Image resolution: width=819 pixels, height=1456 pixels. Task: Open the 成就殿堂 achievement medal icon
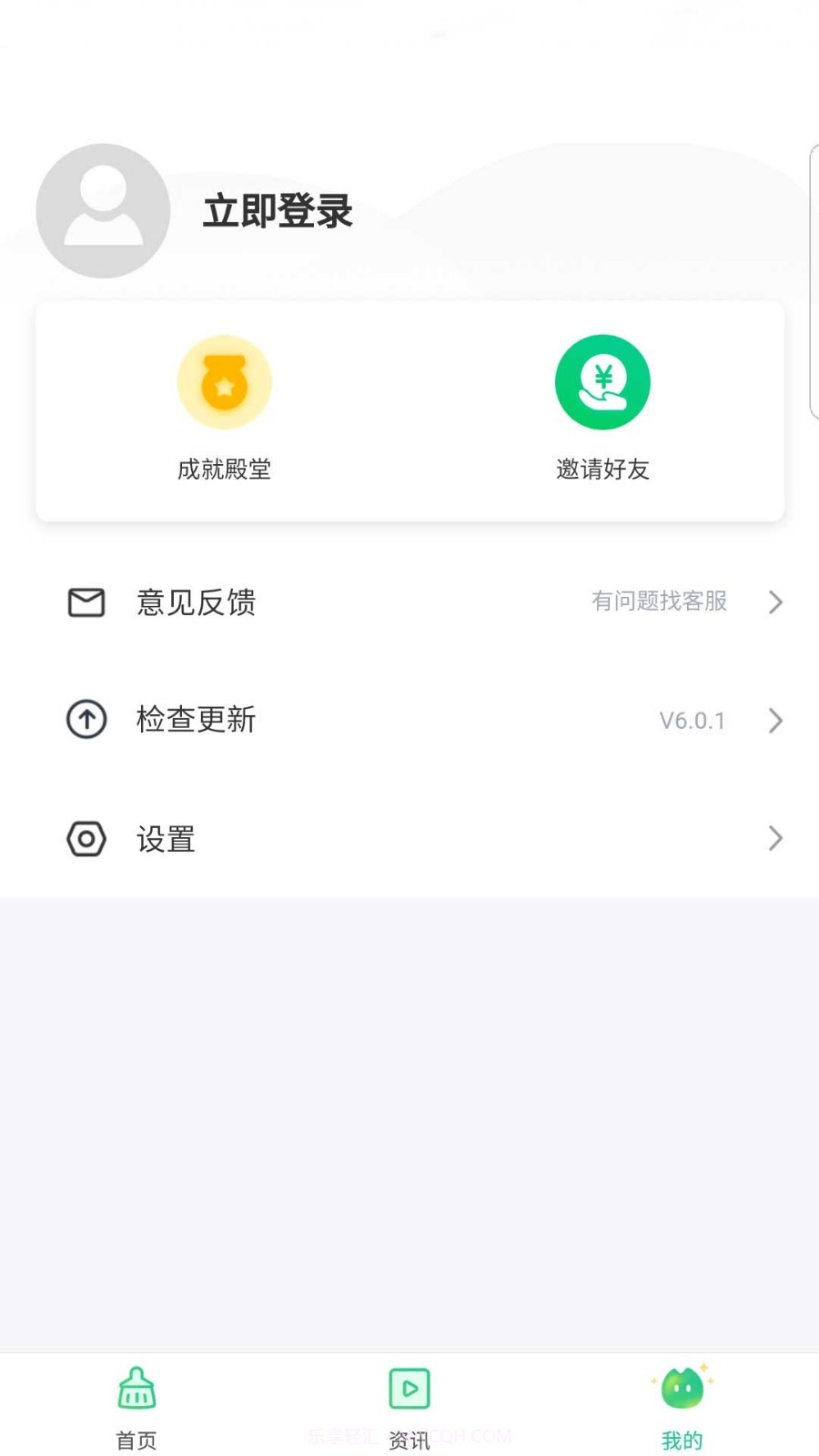[x=225, y=381]
